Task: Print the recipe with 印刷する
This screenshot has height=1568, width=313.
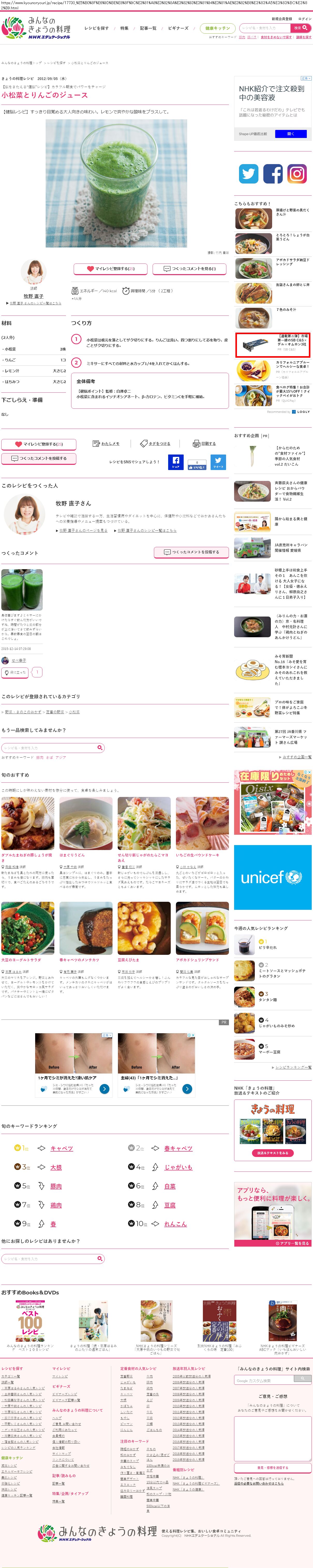Action: click(x=205, y=444)
